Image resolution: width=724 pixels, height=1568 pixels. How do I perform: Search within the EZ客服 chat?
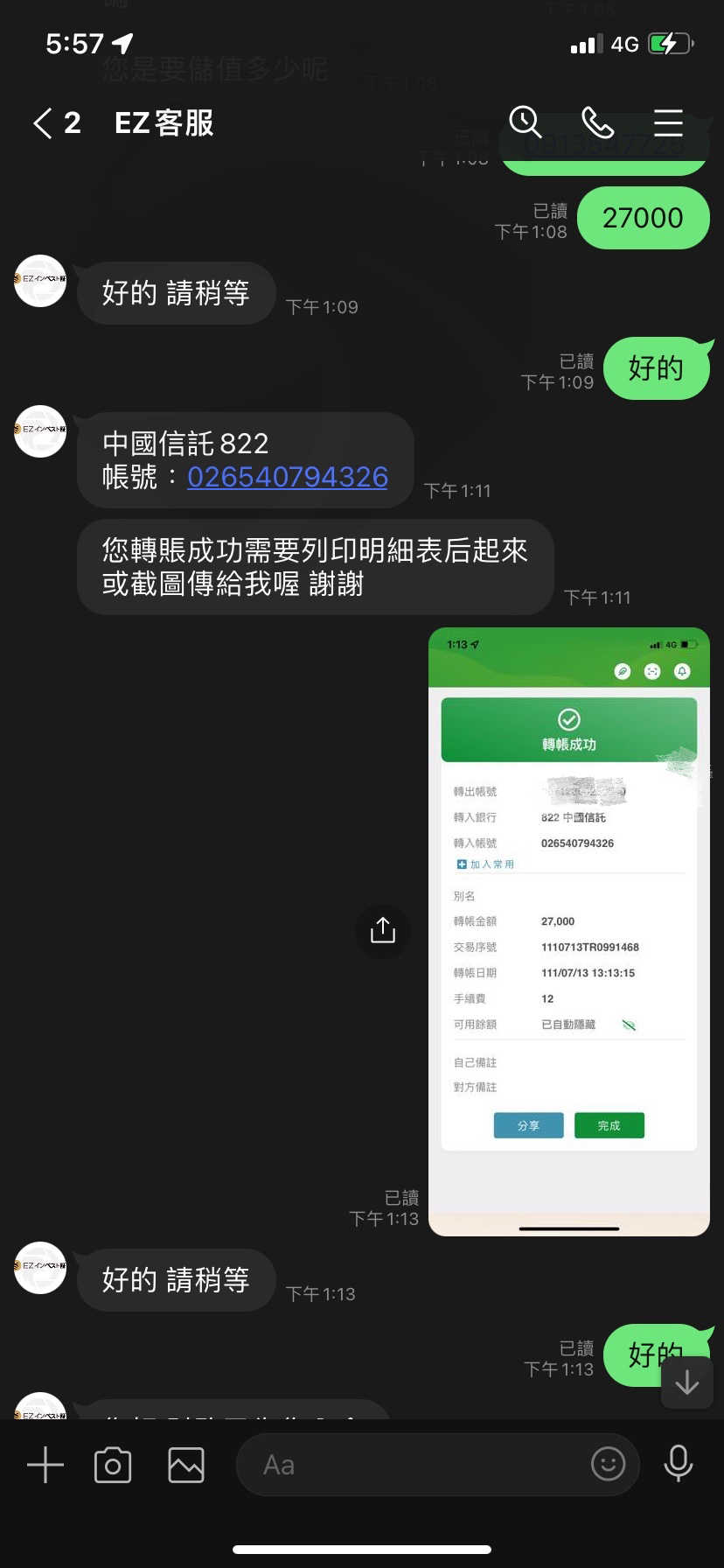tap(526, 122)
